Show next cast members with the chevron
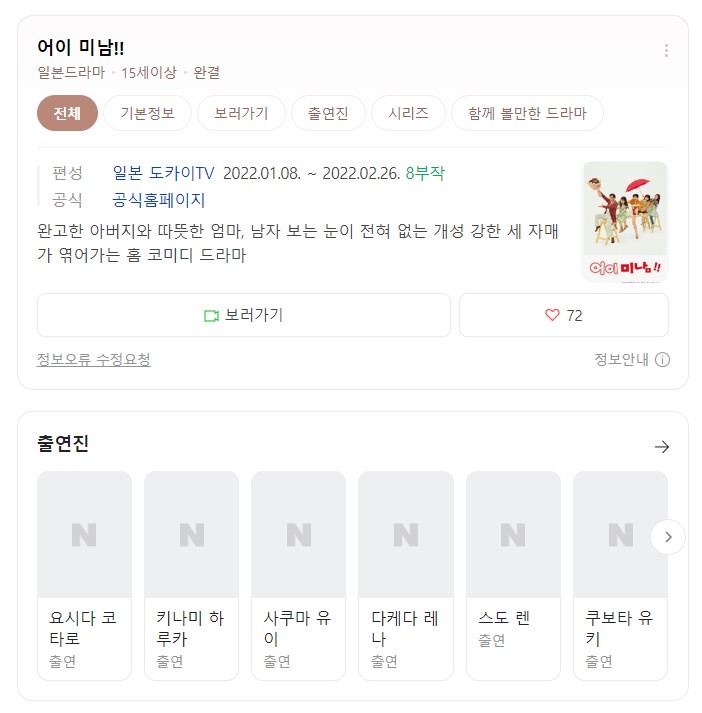 click(x=667, y=537)
